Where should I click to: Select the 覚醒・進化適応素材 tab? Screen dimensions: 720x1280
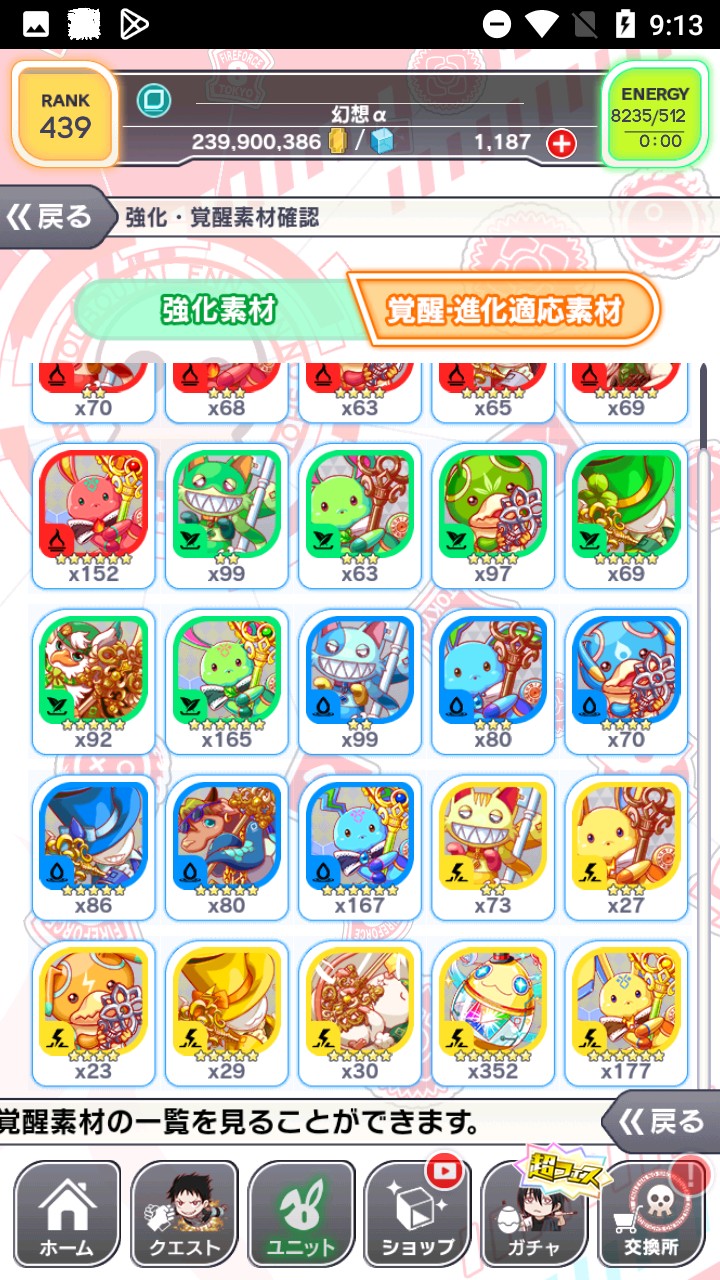[505, 310]
